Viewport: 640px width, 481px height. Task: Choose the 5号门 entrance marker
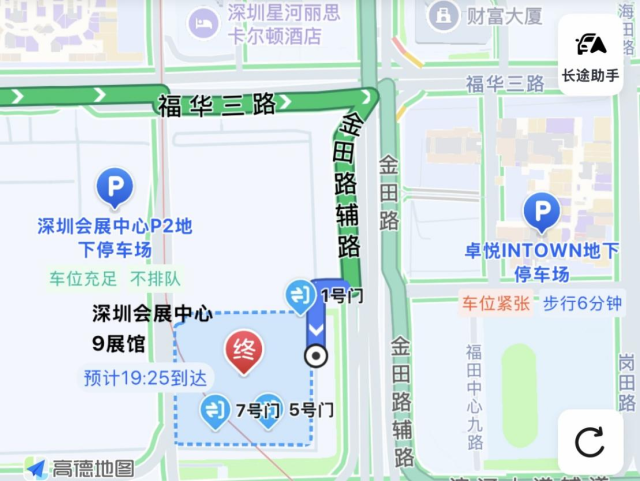(268, 410)
